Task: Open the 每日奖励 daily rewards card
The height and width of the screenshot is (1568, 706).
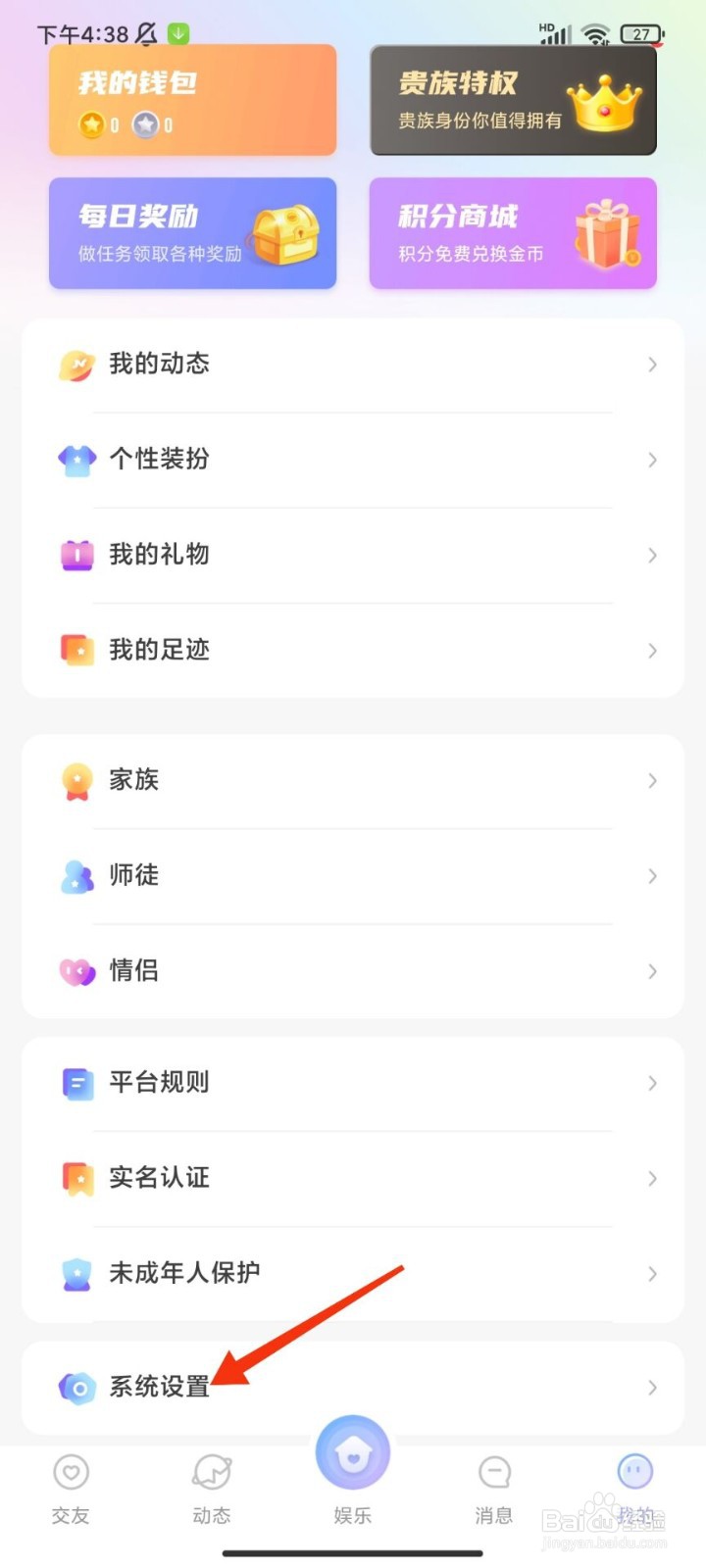Action: 193,233
